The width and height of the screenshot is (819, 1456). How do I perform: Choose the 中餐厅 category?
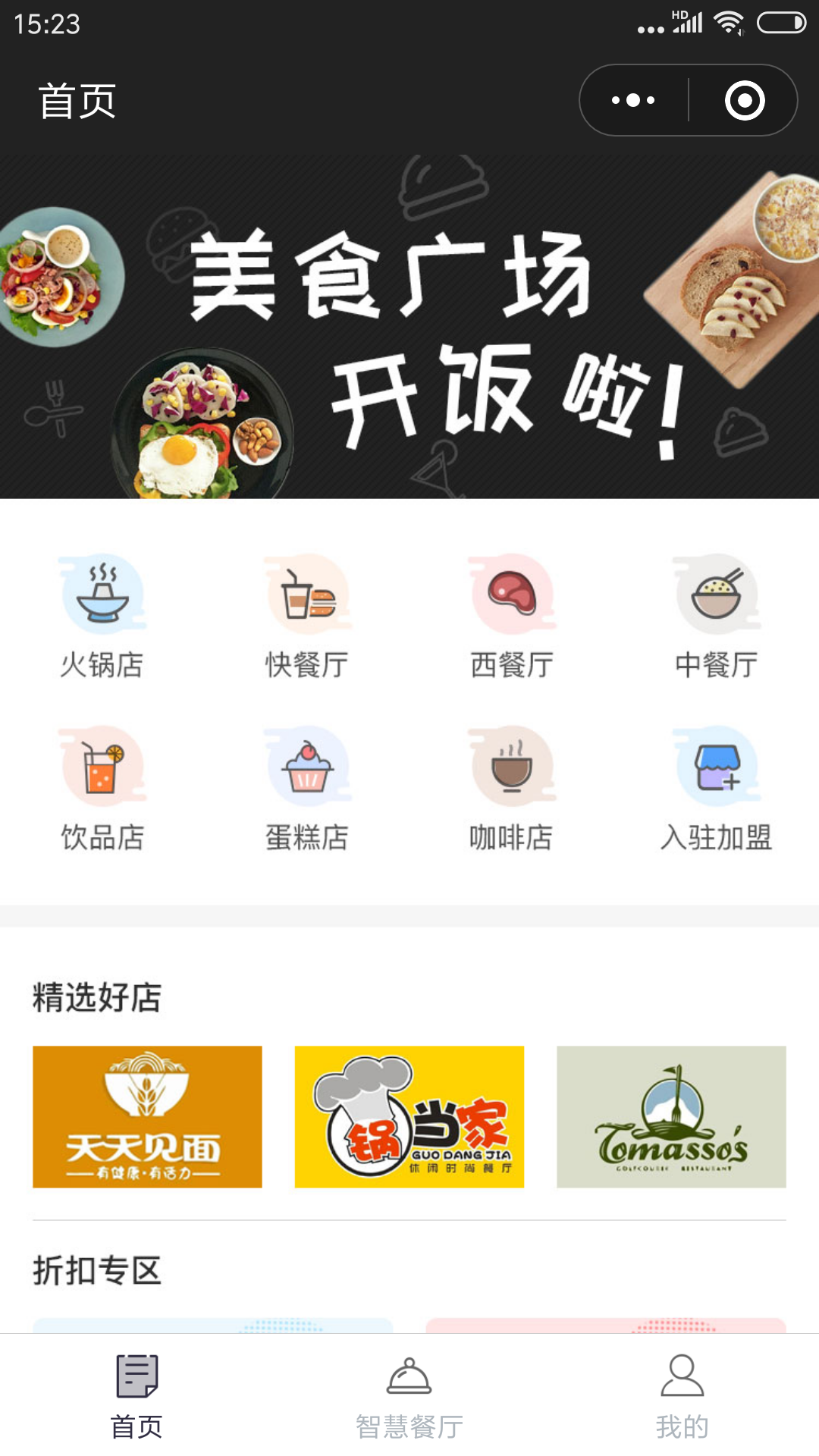(x=717, y=616)
